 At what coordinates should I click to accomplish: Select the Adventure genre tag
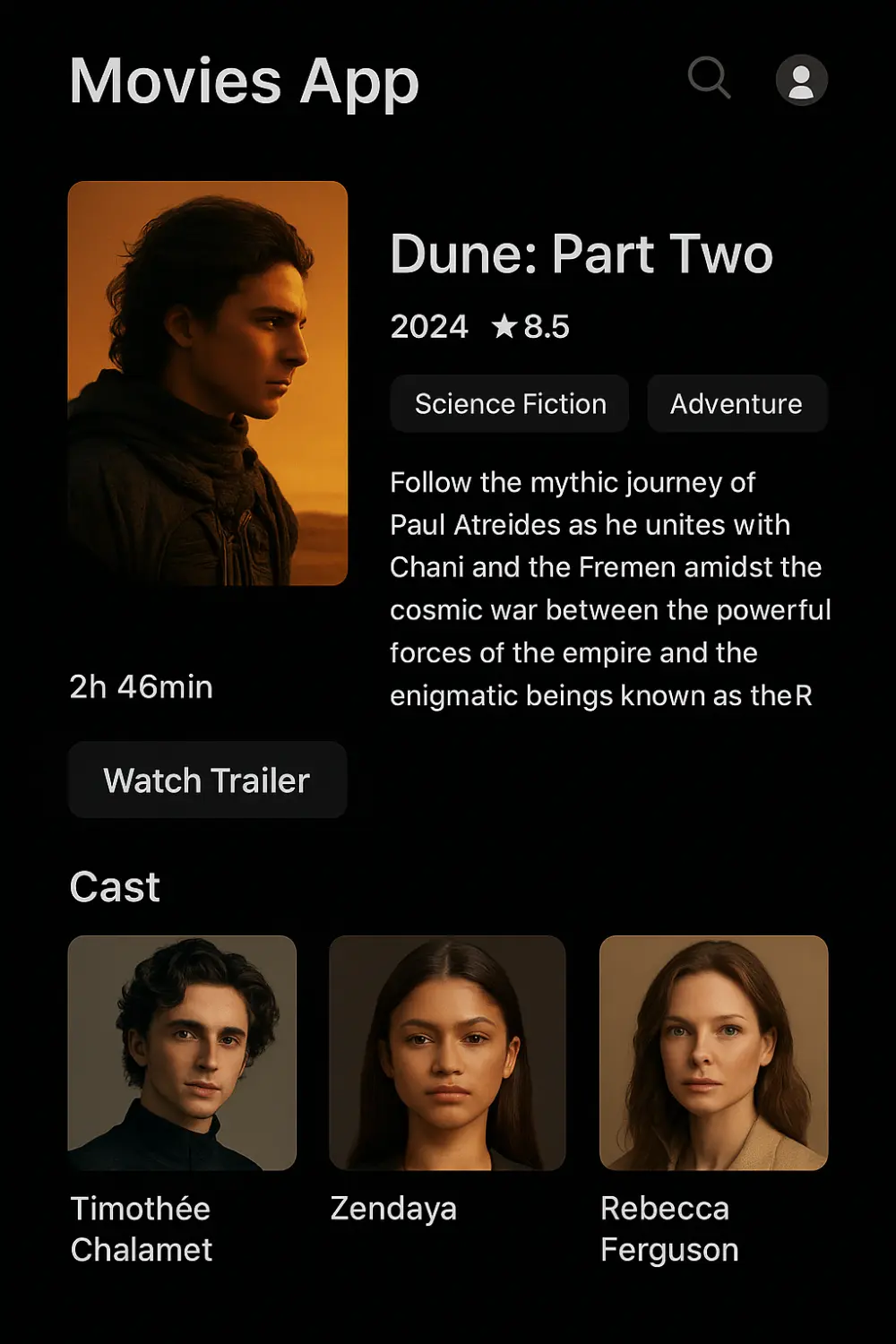click(737, 403)
